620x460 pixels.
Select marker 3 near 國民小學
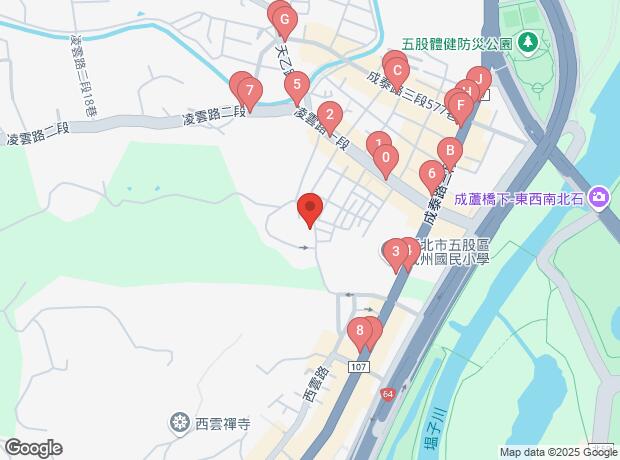[397, 251]
